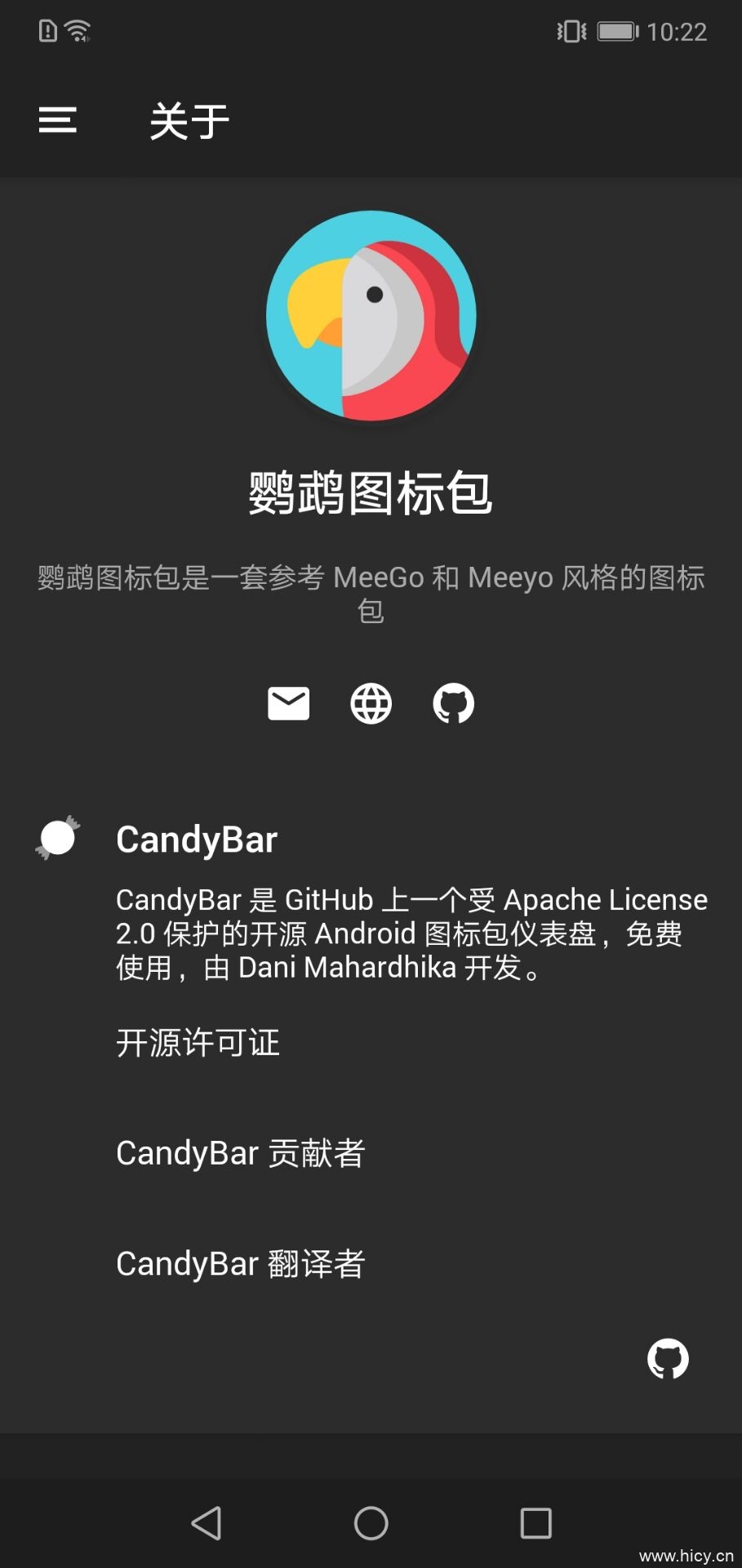
Task: Open the email contact icon
Action: click(x=288, y=703)
